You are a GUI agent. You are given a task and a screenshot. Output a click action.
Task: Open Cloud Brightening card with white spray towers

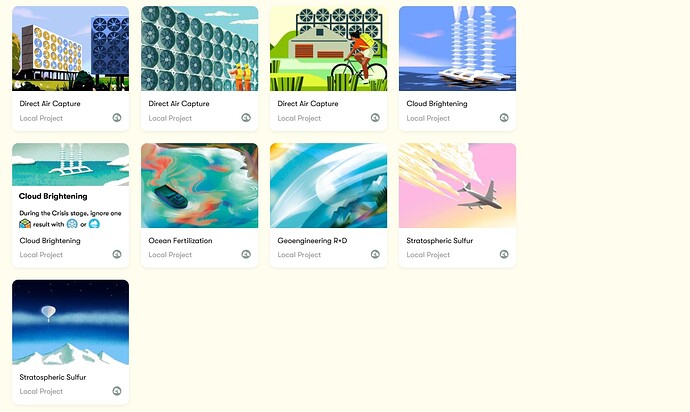coord(457,50)
